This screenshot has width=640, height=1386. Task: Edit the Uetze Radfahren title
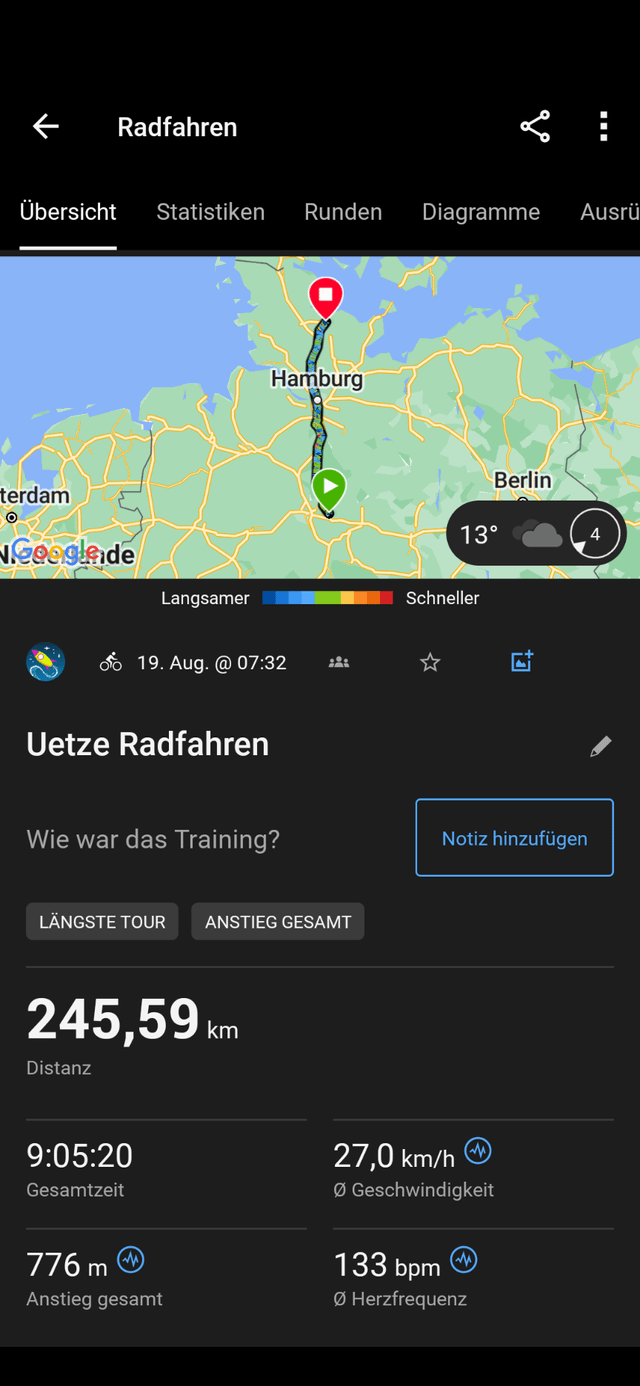[x=600, y=746]
